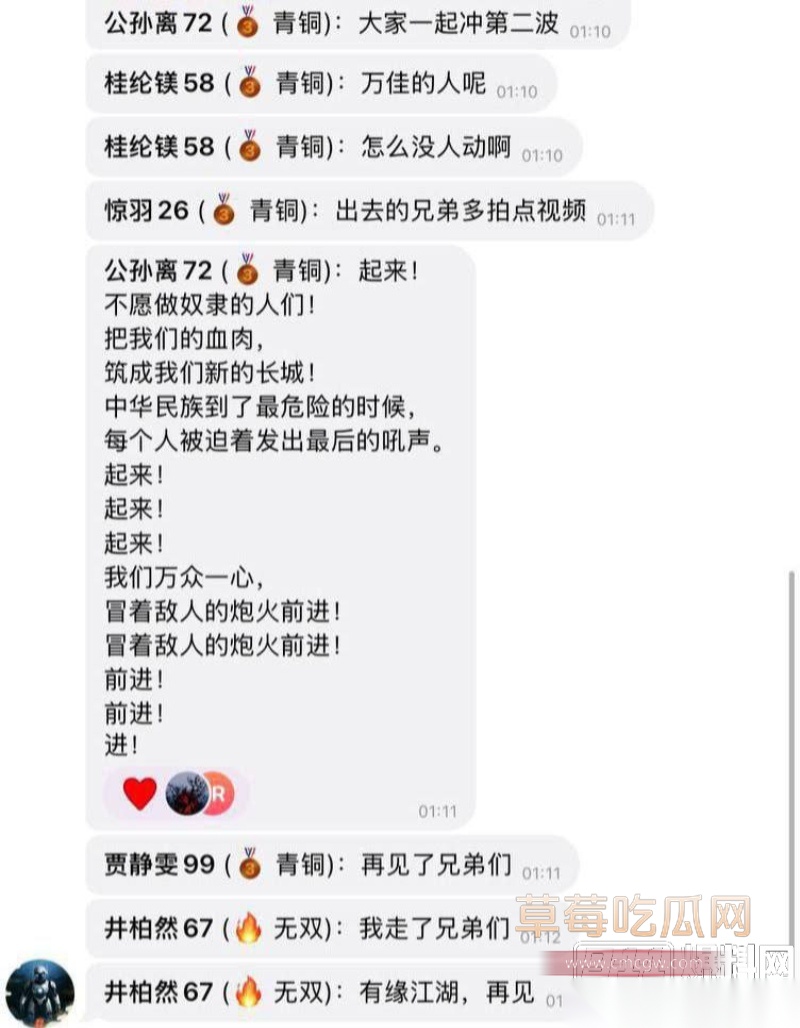Image resolution: width=800 pixels, height=1028 pixels.
Task: Click the bronze medal icon beside 惊羽26
Action: pyautogui.click(x=225, y=212)
